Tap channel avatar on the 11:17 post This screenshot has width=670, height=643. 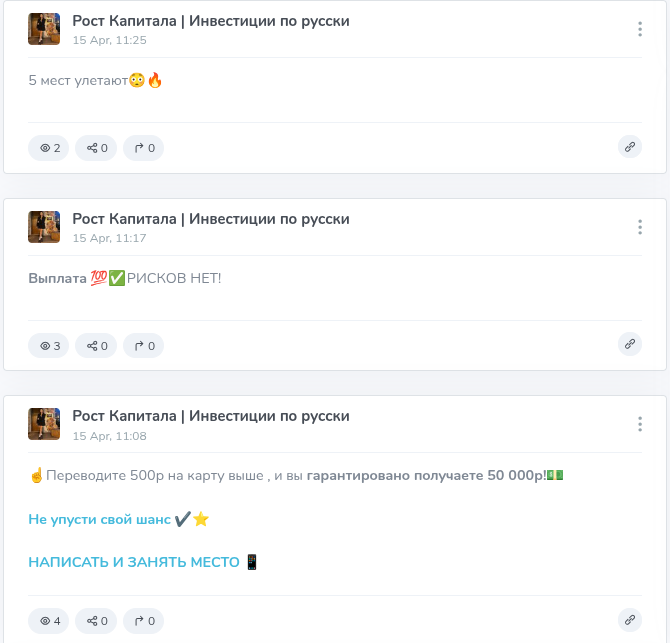point(44,227)
